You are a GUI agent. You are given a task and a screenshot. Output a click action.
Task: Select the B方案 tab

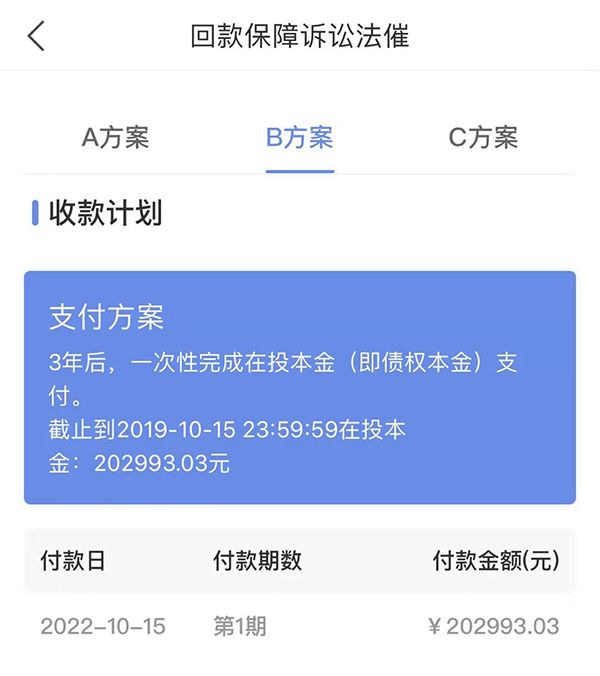[x=299, y=138]
